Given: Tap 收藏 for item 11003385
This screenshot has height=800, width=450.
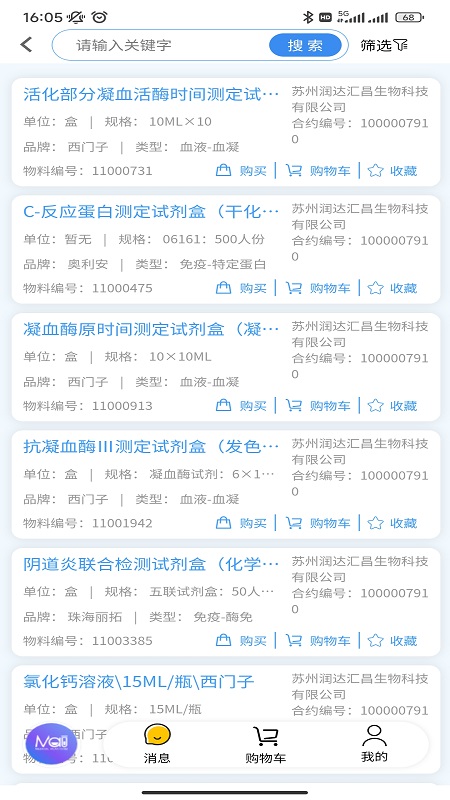Looking at the screenshot, I should click(x=392, y=640).
